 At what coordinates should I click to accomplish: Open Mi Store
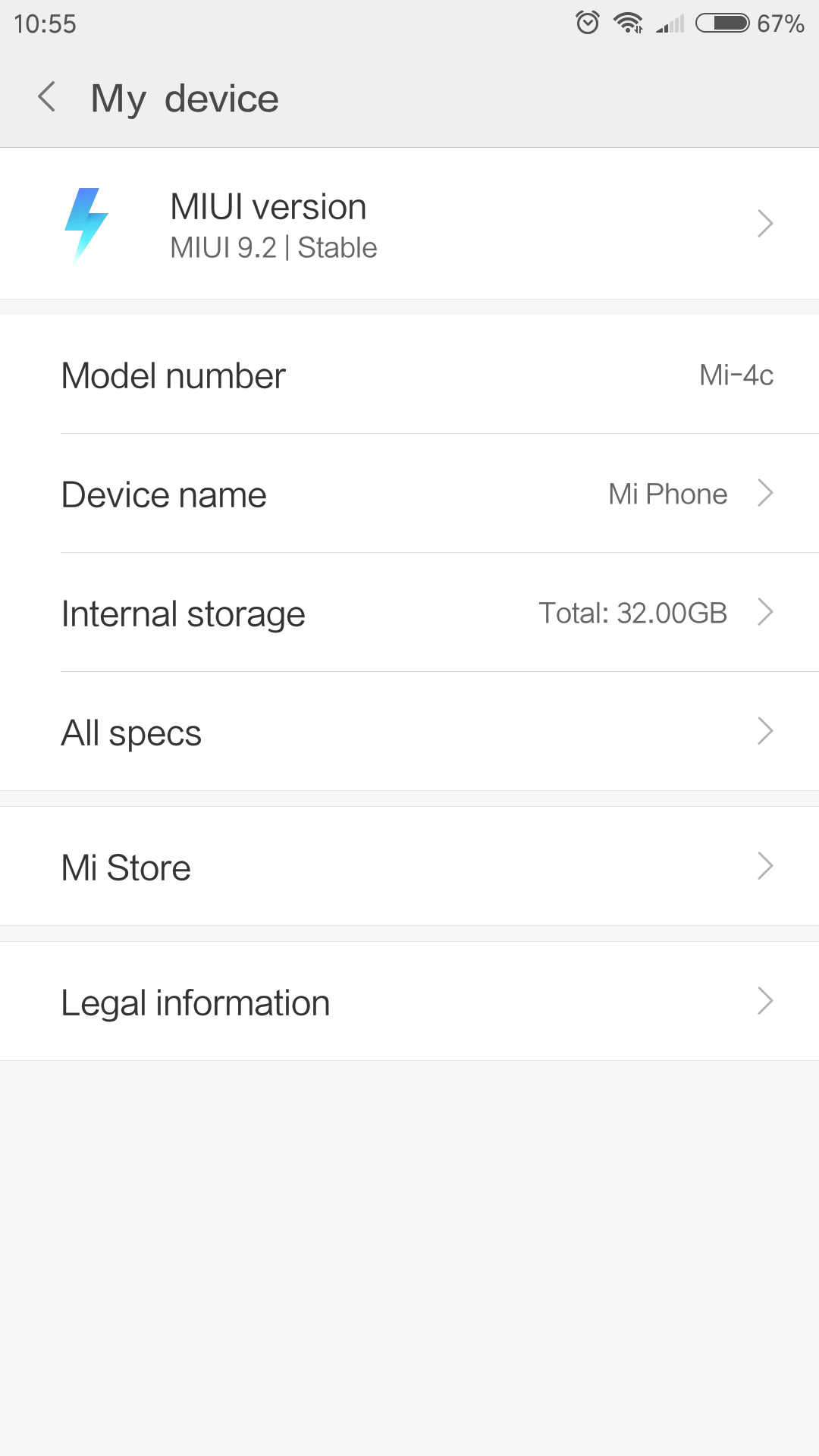tap(409, 866)
